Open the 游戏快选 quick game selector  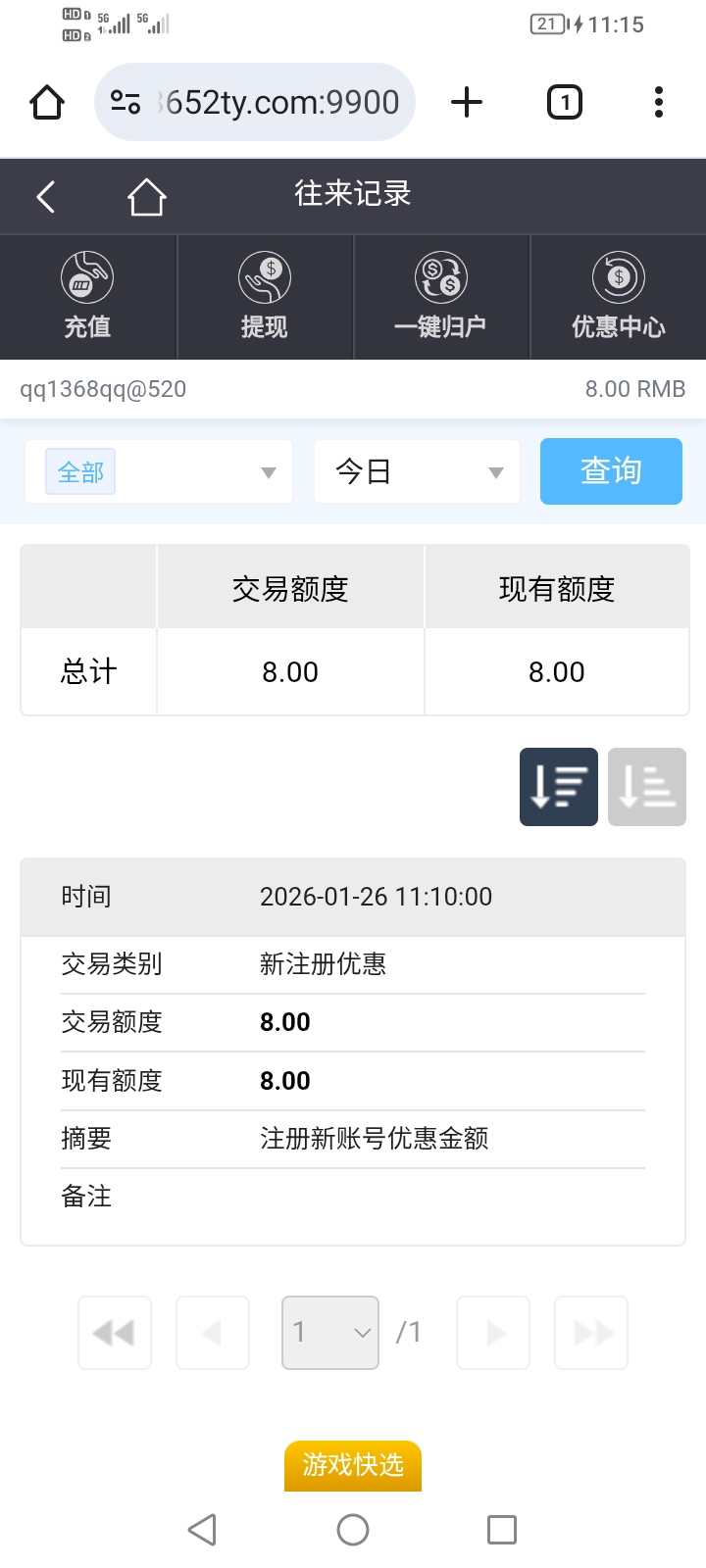(353, 1465)
